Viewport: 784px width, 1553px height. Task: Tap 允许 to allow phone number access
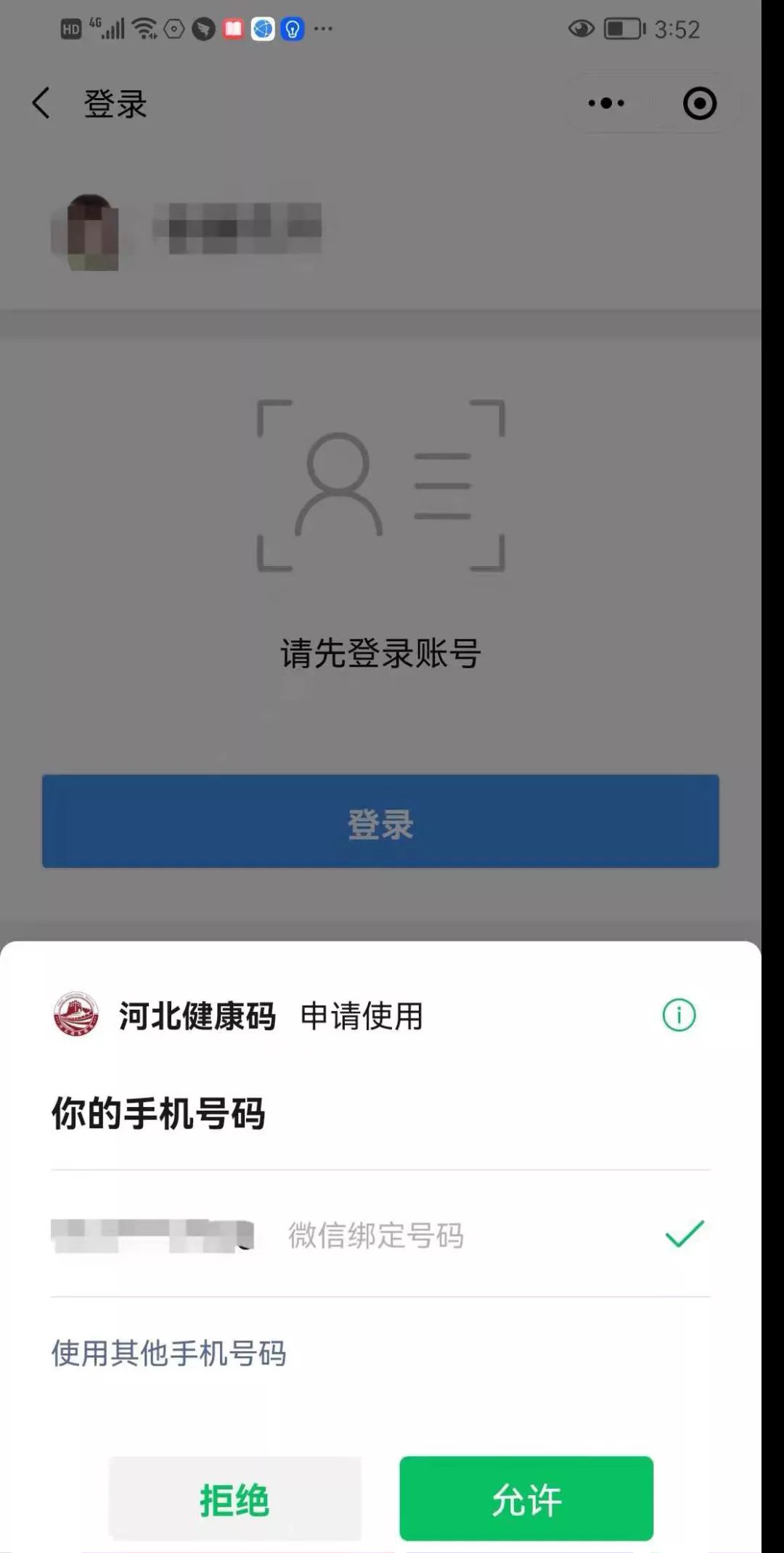click(x=526, y=1498)
